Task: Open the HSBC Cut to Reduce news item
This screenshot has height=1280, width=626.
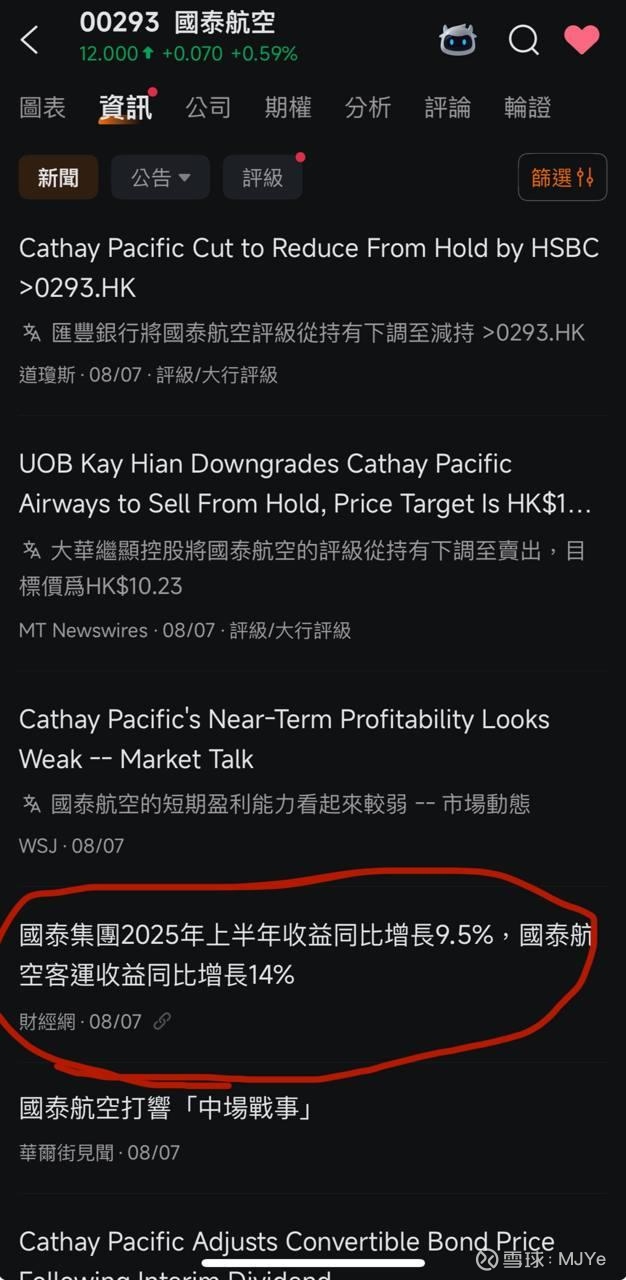Action: point(310,310)
